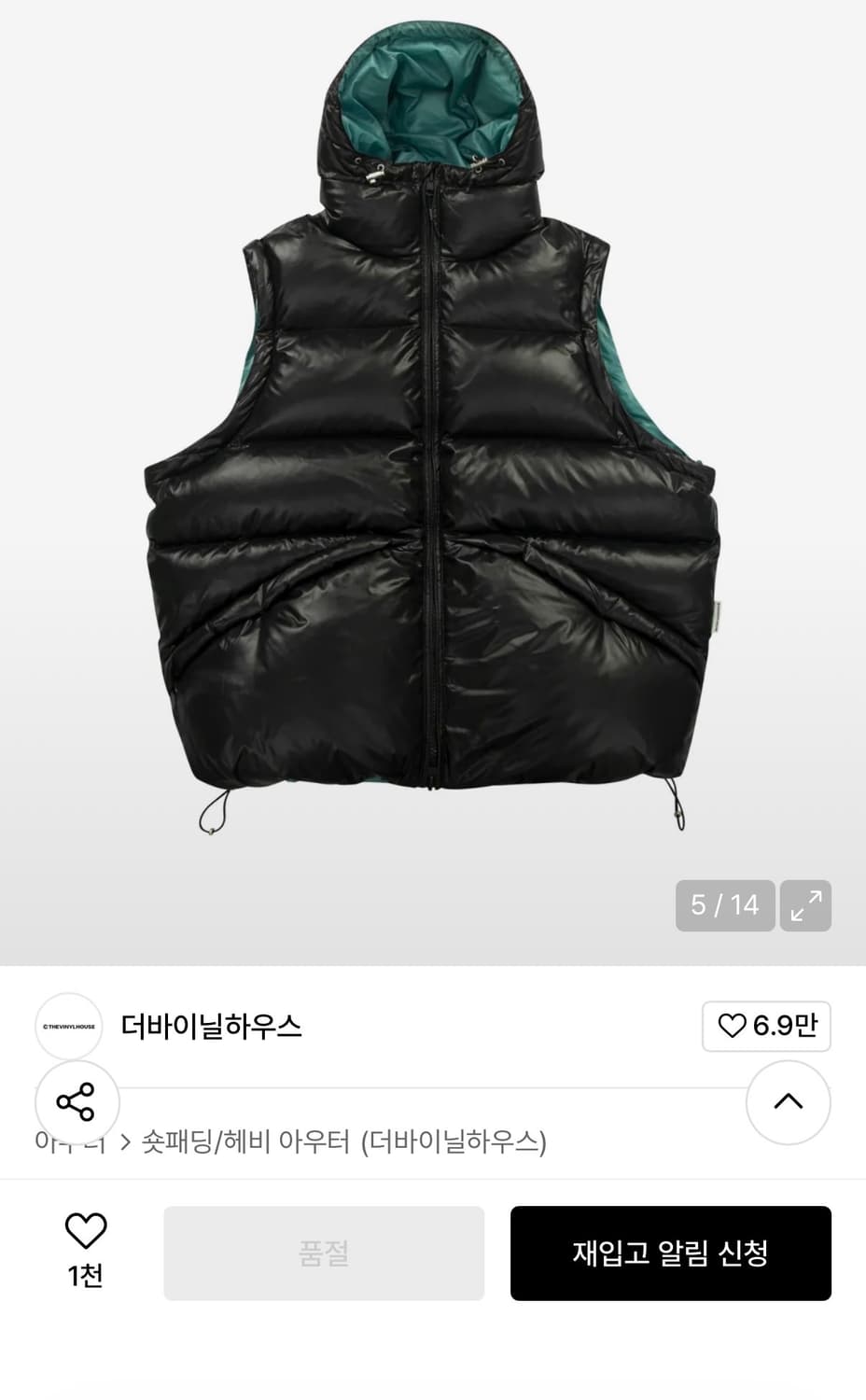Tap 재입고 알림 신청 restock alert button
866x1400 pixels.
pos(671,1253)
